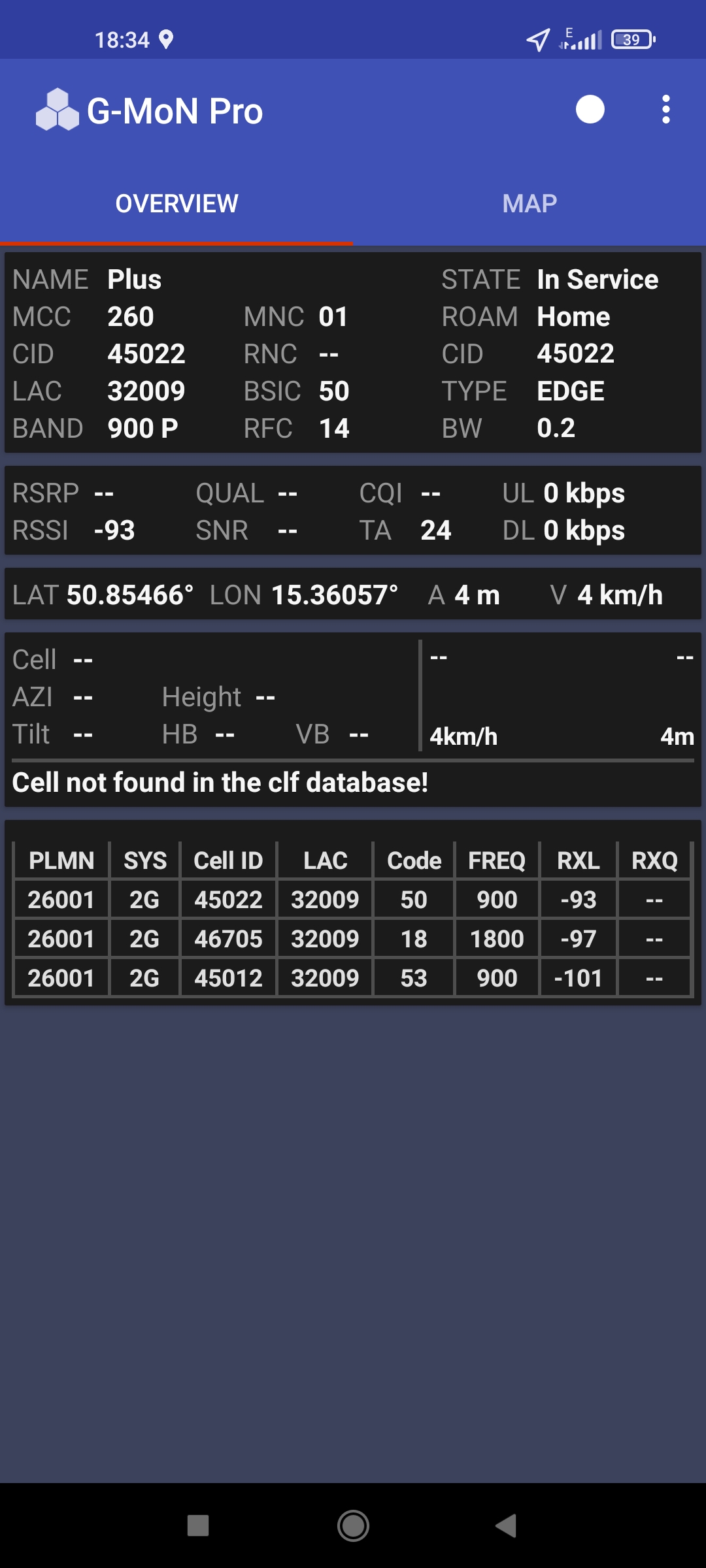Switch to the MAP tab
This screenshot has height=1568, width=706.
point(529,204)
